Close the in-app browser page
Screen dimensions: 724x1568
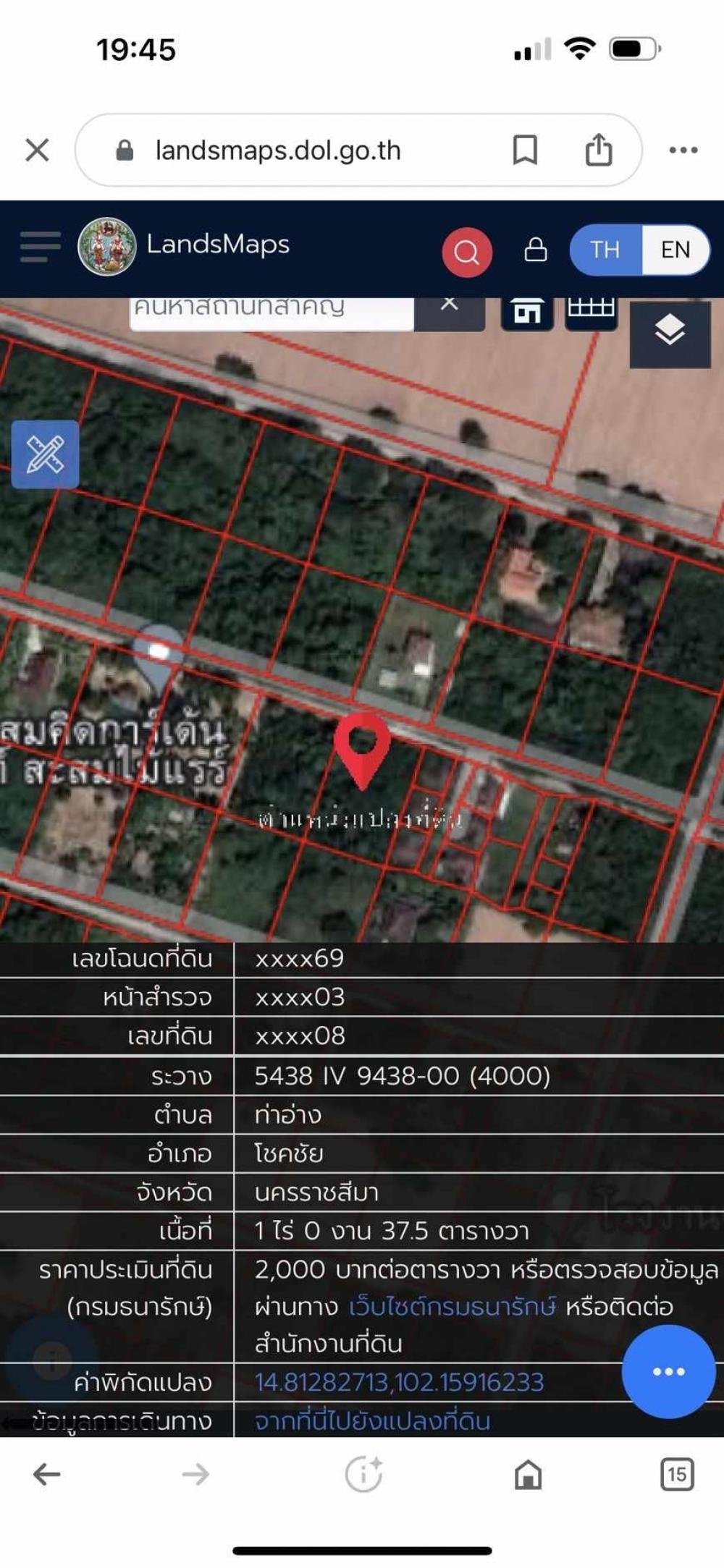coord(38,151)
